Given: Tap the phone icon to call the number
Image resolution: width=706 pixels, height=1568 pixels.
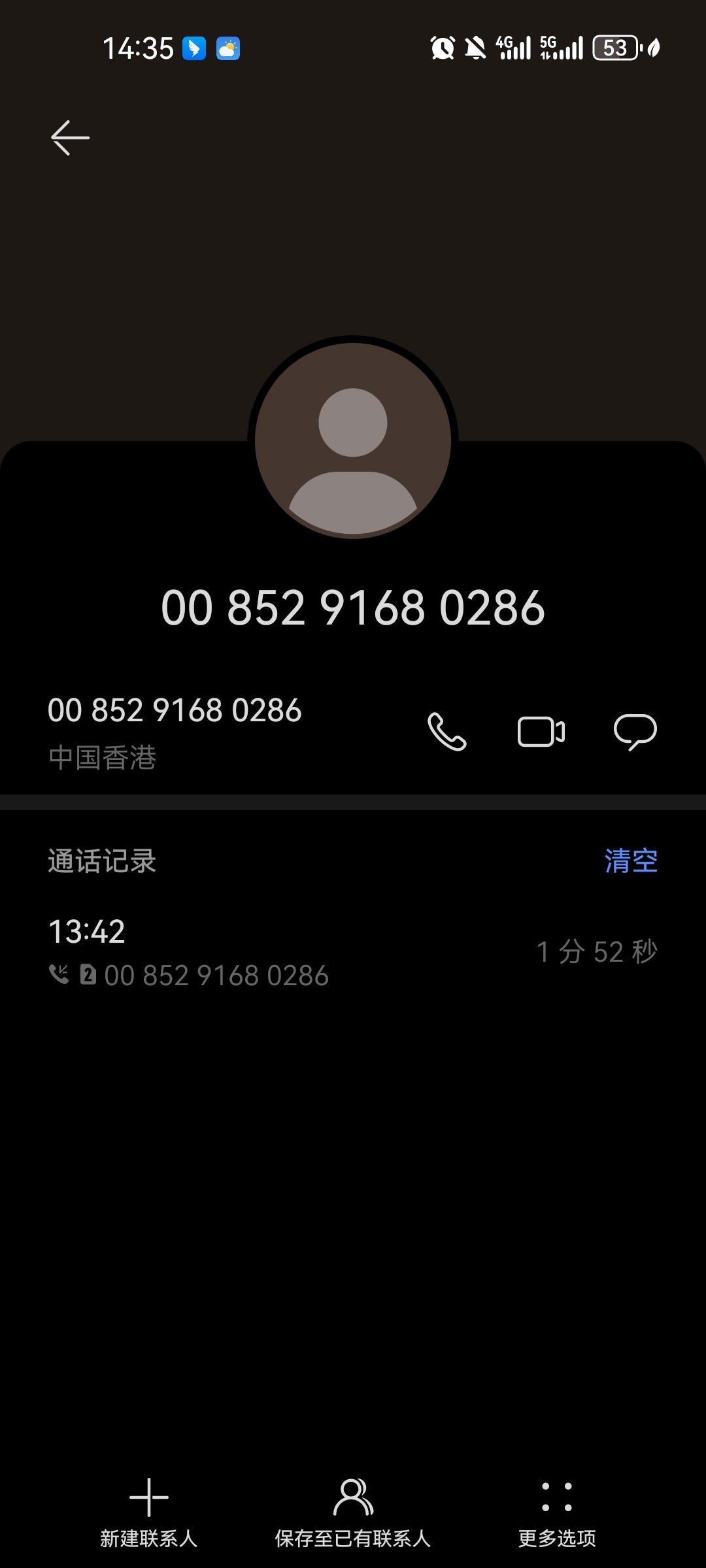Looking at the screenshot, I should [446, 732].
